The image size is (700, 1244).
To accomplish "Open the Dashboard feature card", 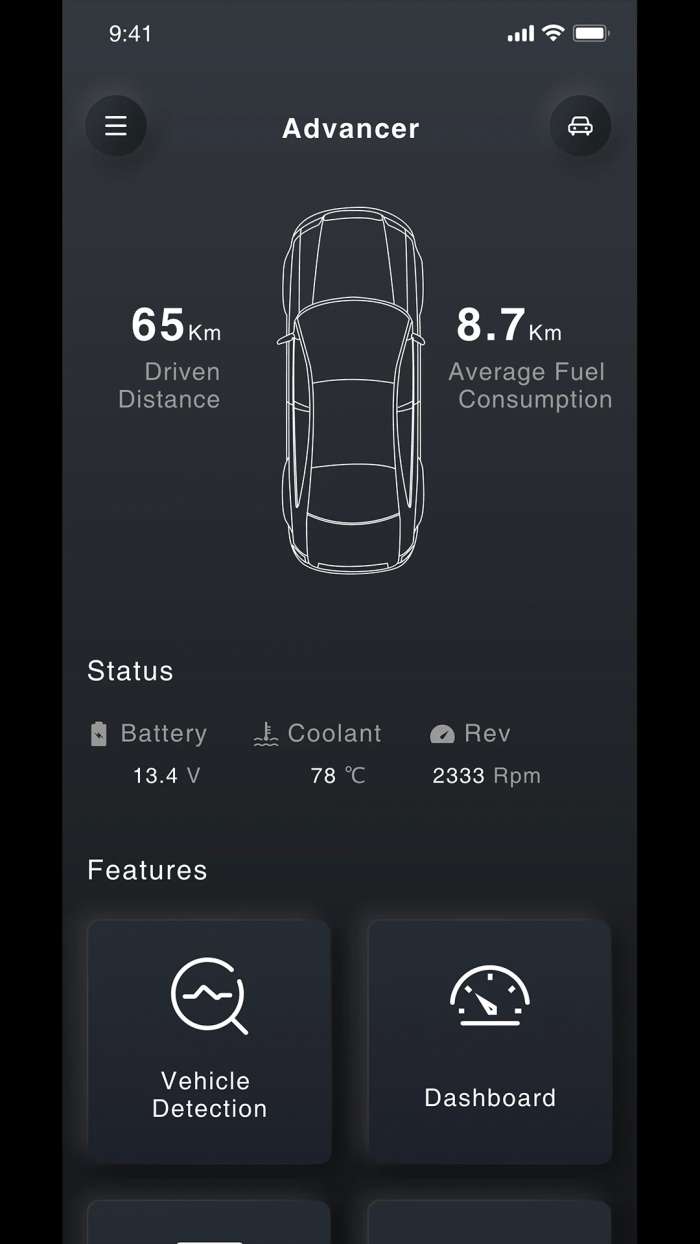I will (489, 1040).
